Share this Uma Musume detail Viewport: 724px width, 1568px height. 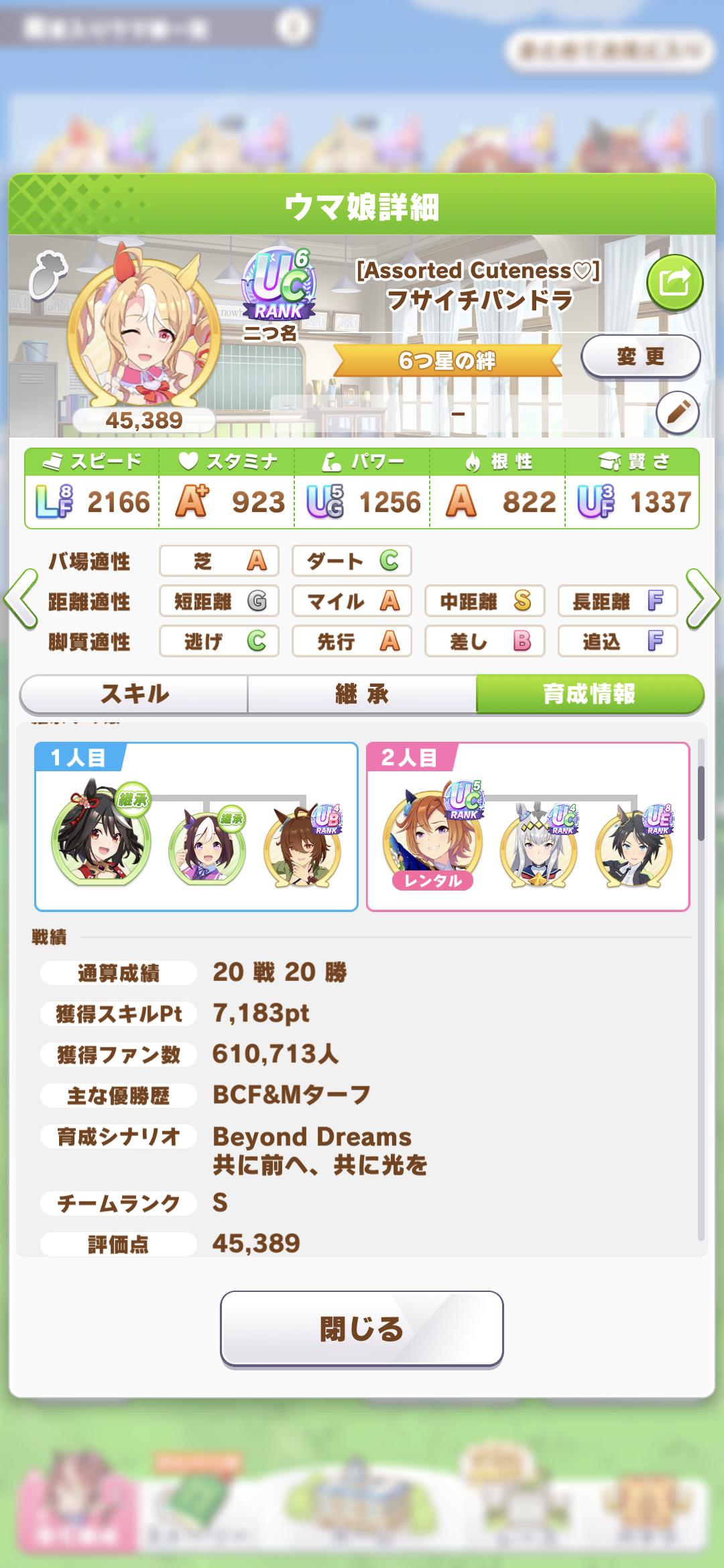pos(674,283)
